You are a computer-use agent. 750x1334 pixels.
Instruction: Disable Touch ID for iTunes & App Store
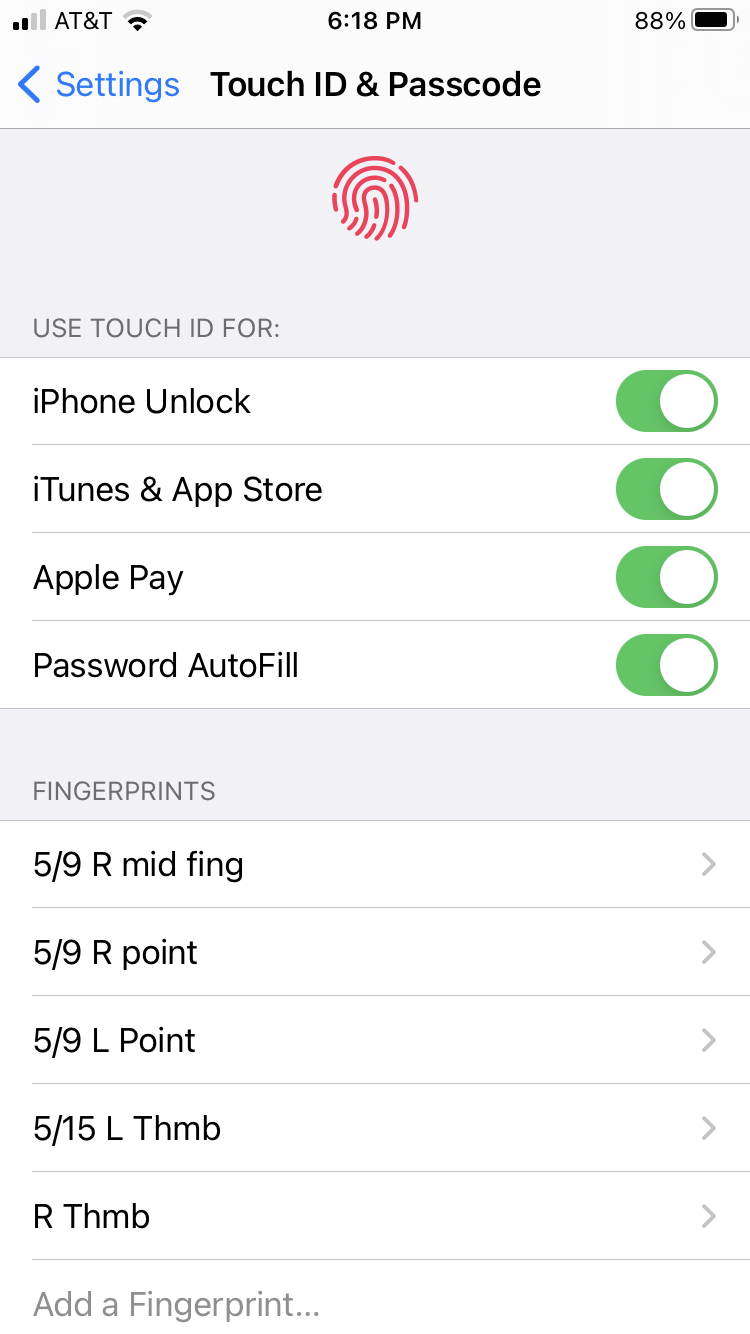666,489
